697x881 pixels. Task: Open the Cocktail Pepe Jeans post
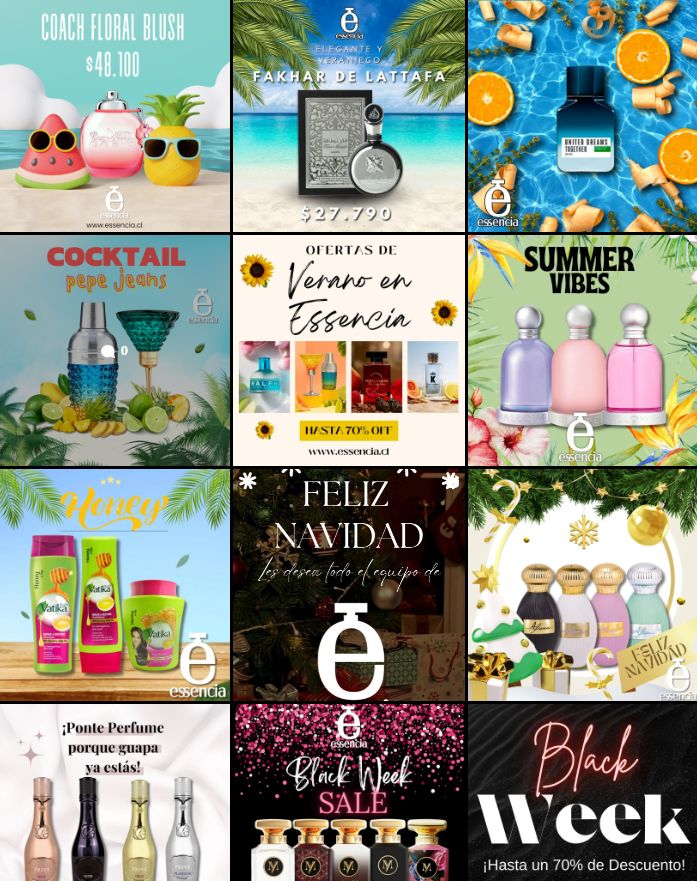click(115, 350)
